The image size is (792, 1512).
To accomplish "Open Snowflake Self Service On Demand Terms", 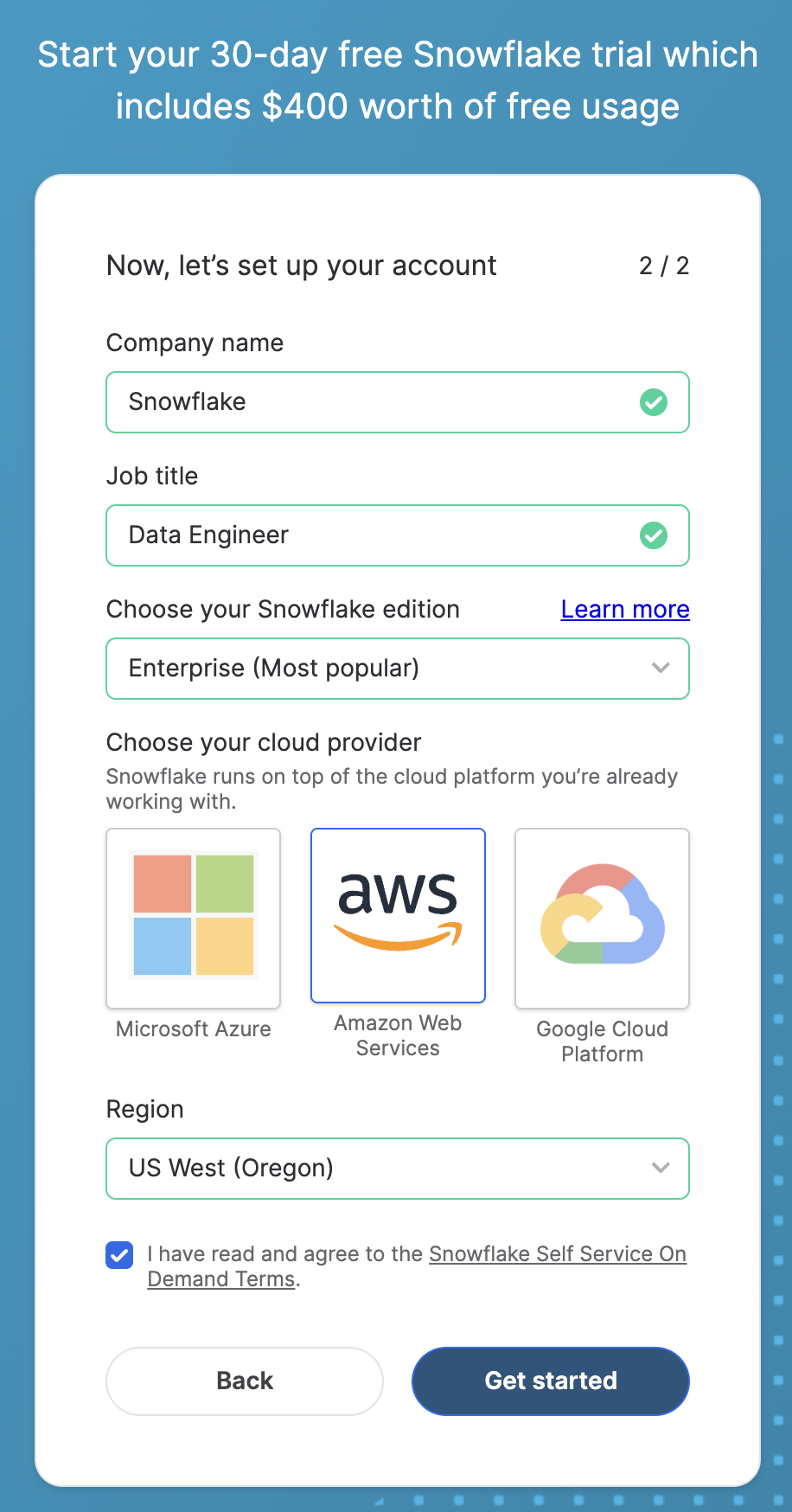I will [x=557, y=1254].
